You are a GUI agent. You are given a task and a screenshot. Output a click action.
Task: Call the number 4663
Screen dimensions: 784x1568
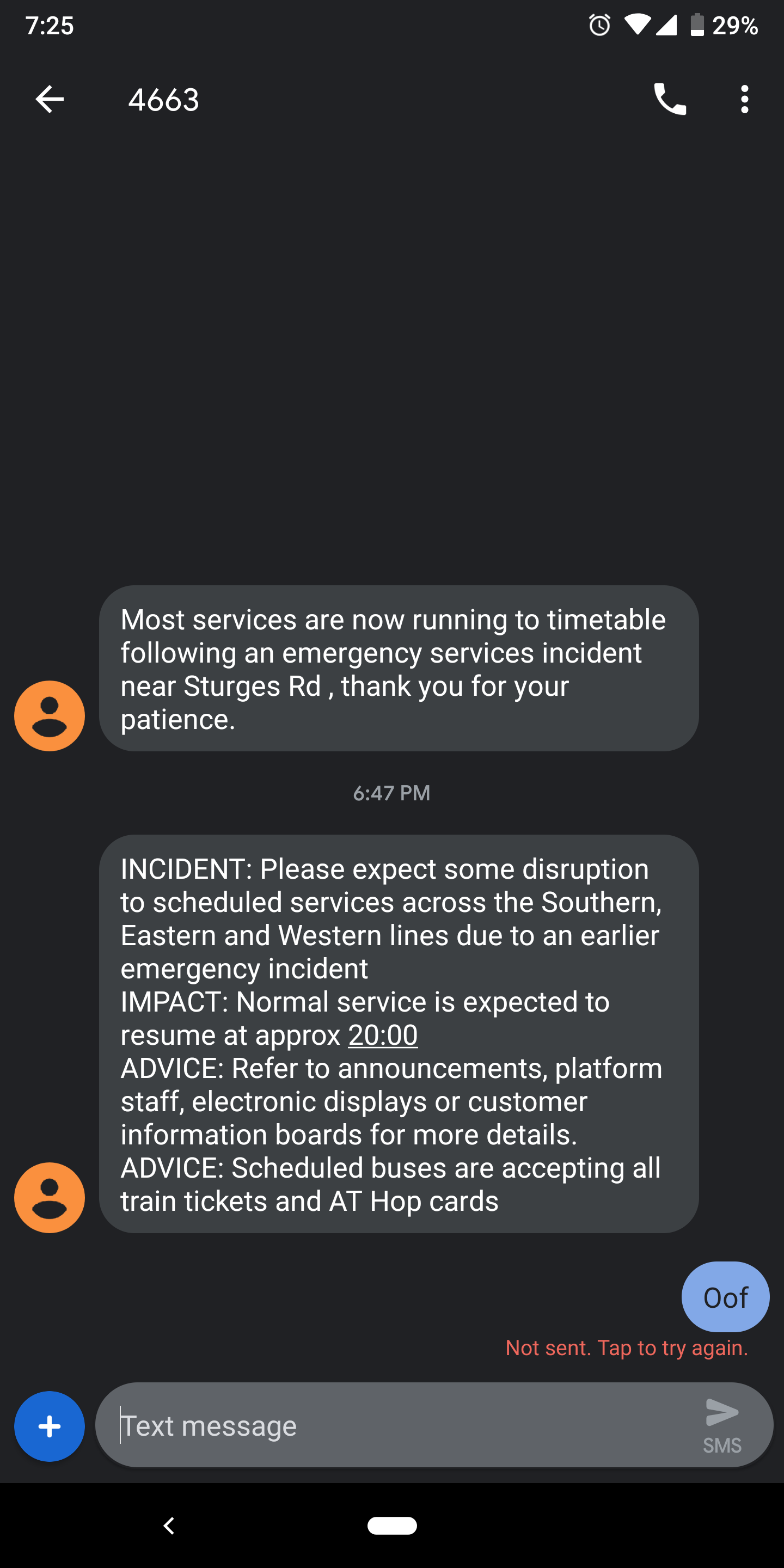[x=670, y=99]
